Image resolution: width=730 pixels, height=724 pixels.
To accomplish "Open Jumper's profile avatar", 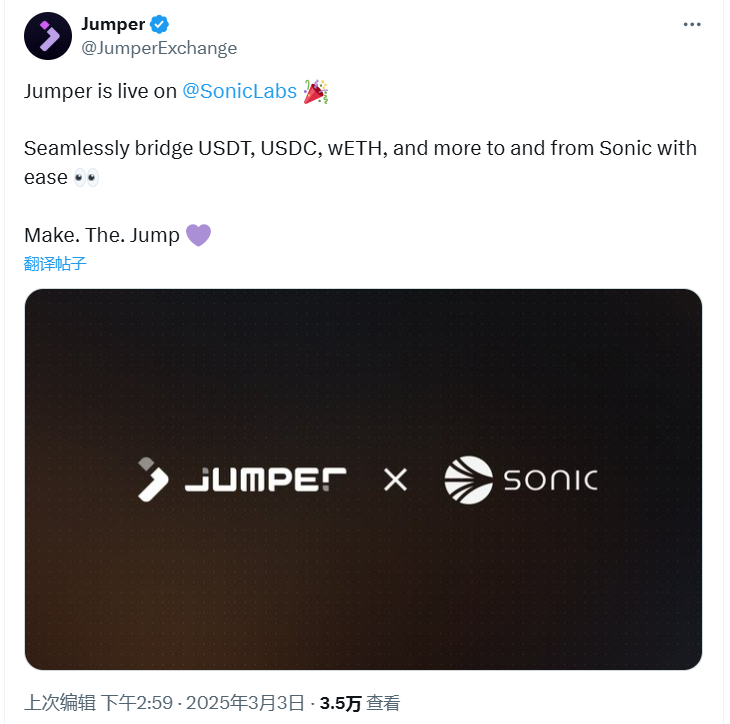I will coord(47,36).
